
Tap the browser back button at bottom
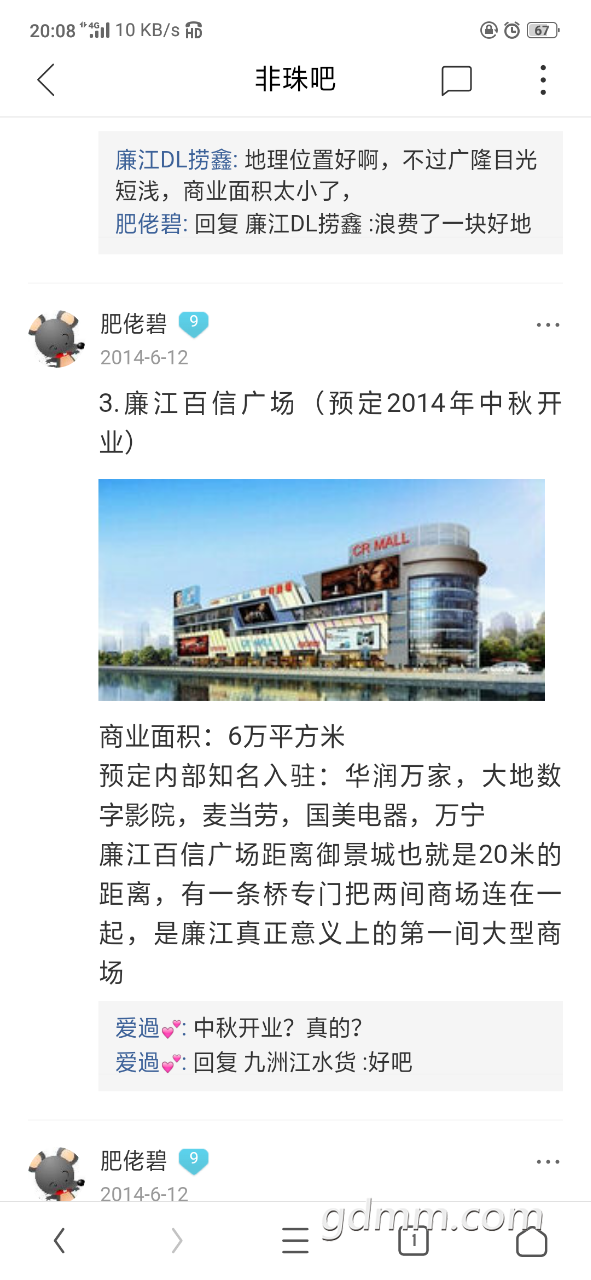coord(59,1241)
